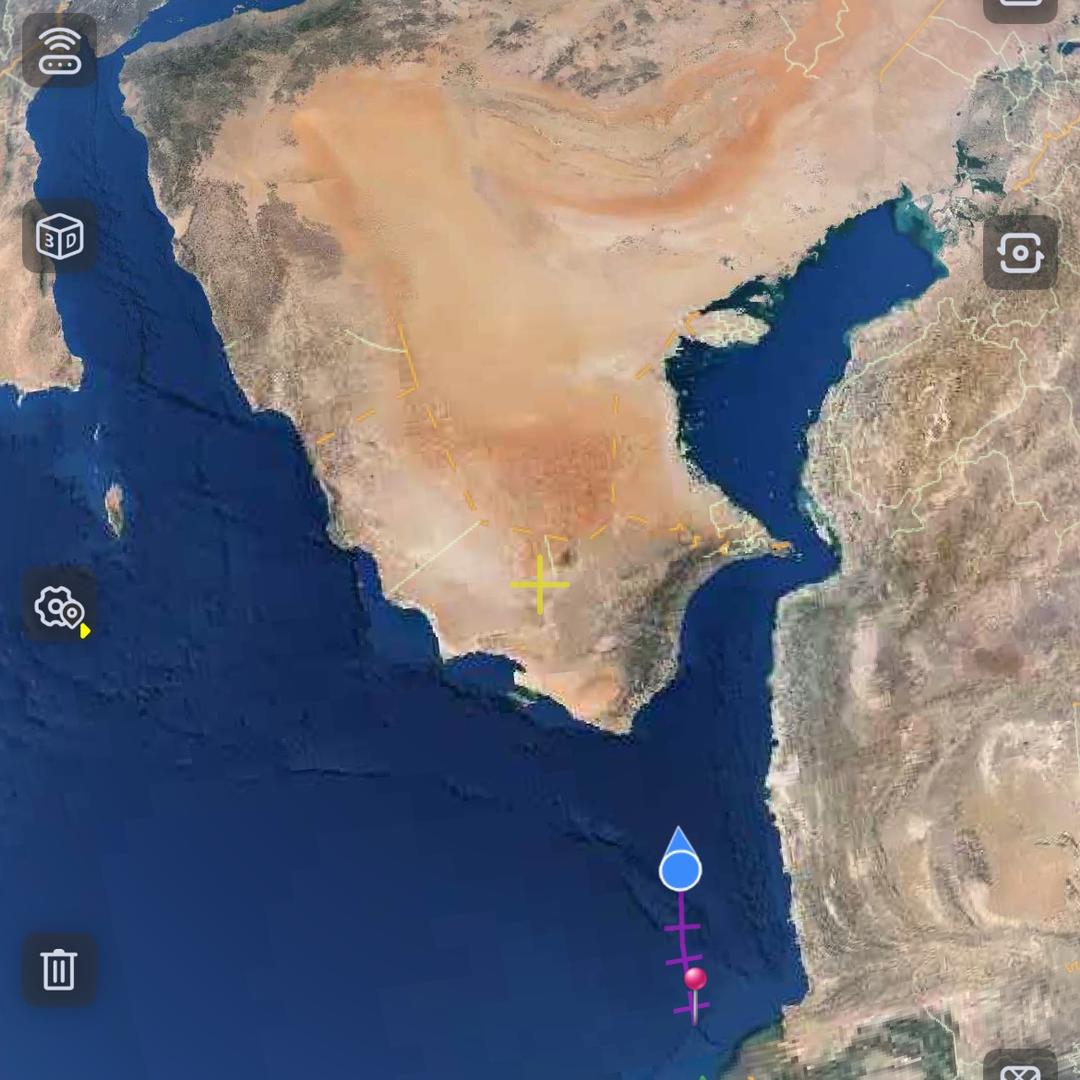Open the remote controller connection icon
Viewport: 1080px width, 1080px height.
(x=60, y=50)
